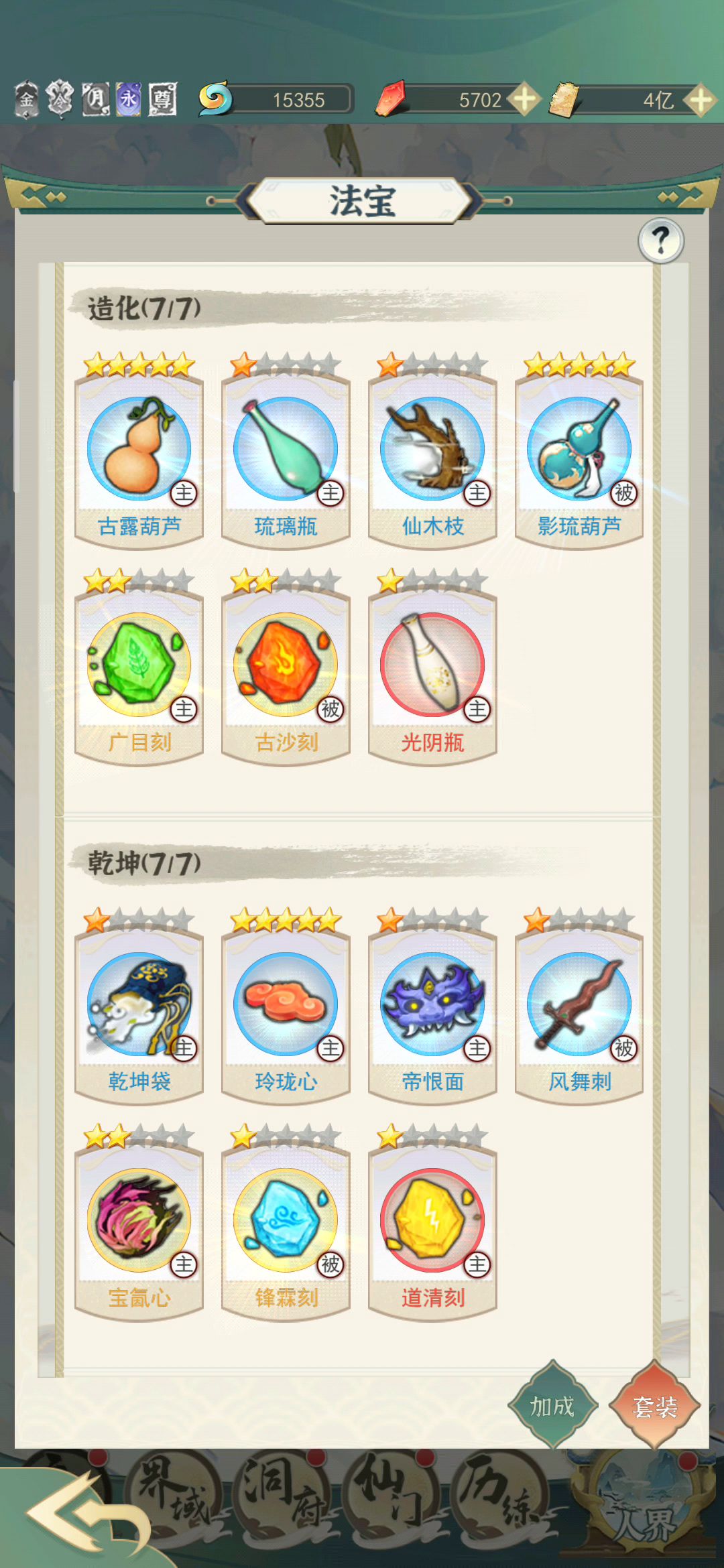This screenshot has width=724, height=1568.
Task: Go back with the return arrow
Action: point(80,1514)
